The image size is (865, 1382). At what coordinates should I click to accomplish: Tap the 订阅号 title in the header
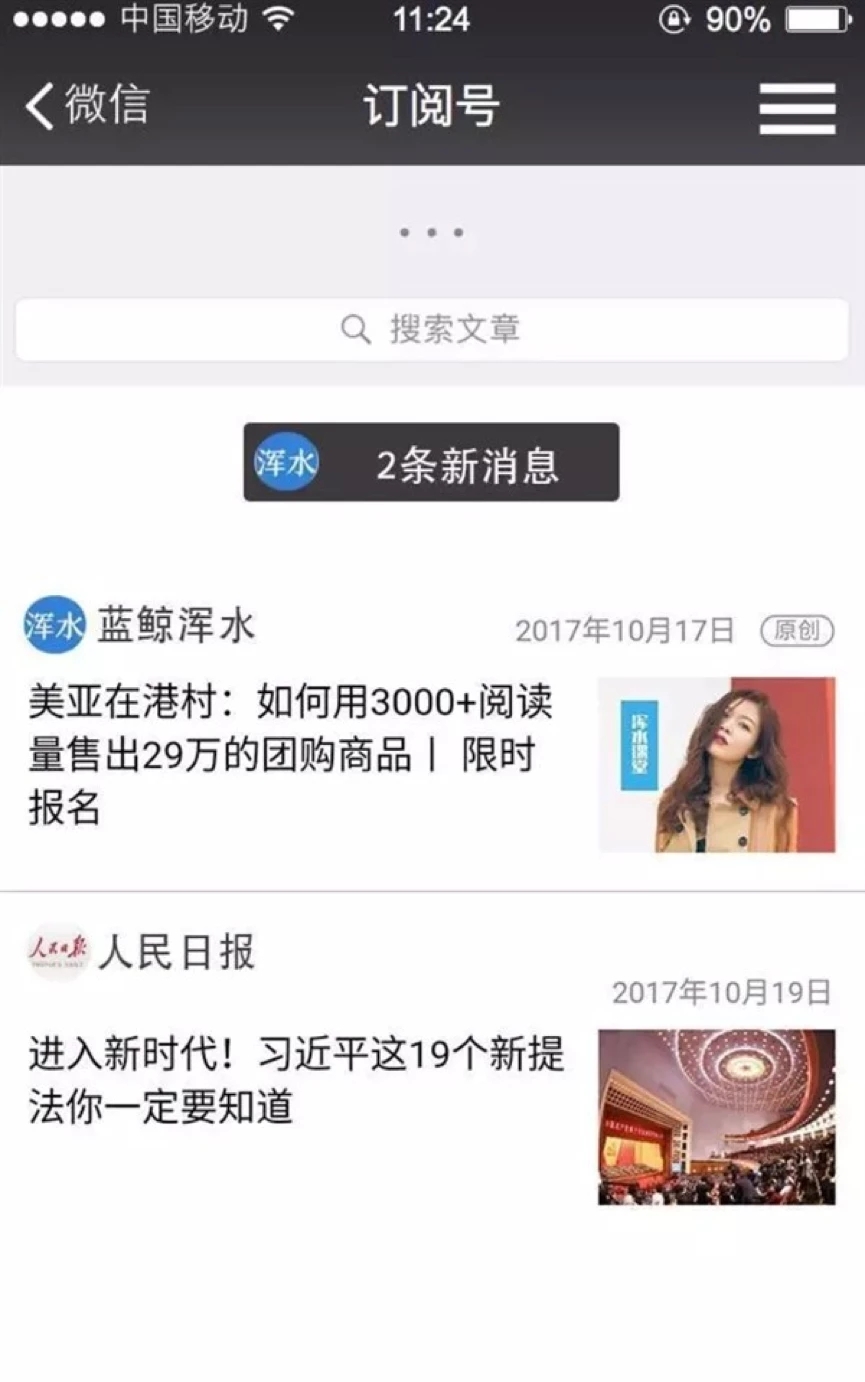430,107
